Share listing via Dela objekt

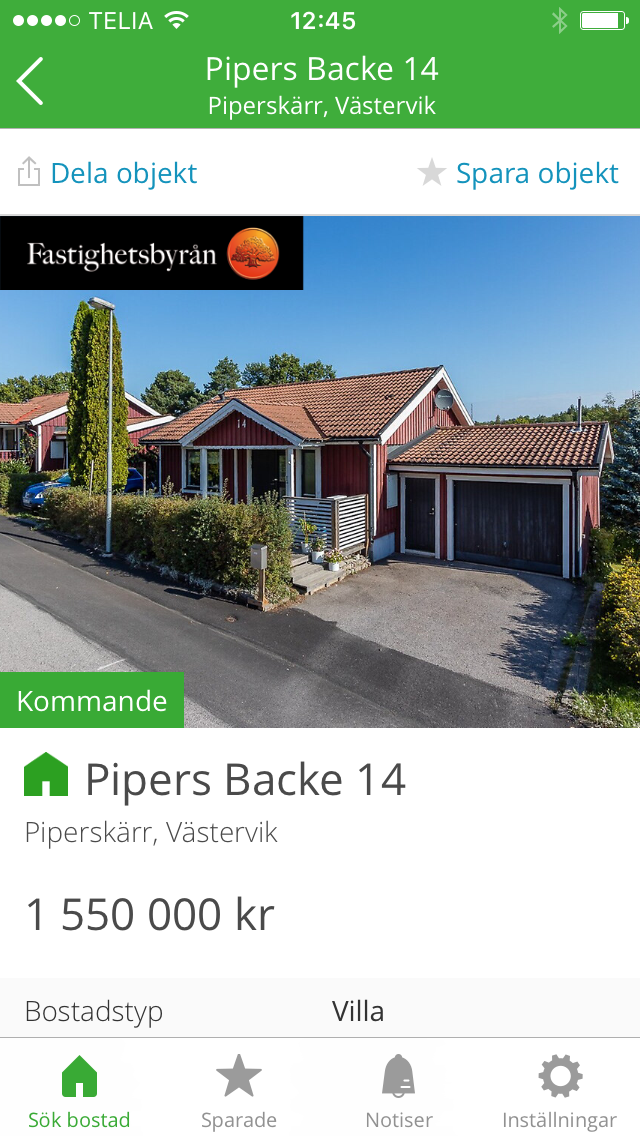pos(108,173)
